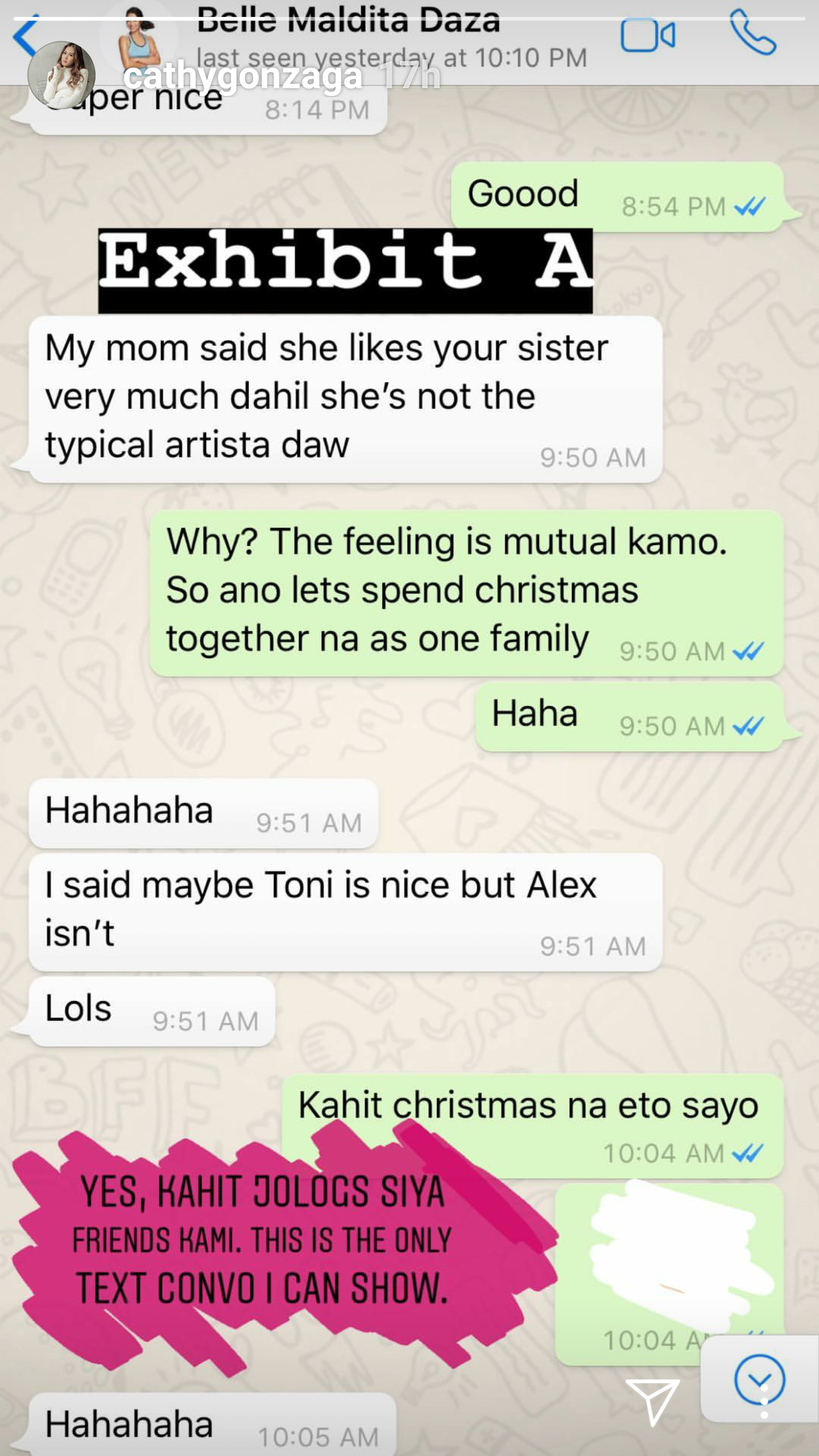The height and width of the screenshot is (1456, 819).
Task: Open cathygonzaga's profile picture
Action: click(61, 75)
